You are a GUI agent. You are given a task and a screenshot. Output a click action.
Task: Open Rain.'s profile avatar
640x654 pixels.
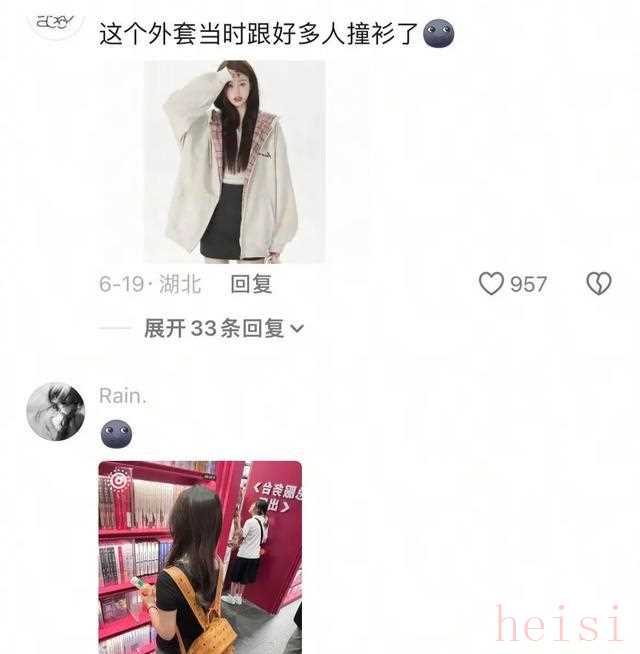tap(55, 411)
